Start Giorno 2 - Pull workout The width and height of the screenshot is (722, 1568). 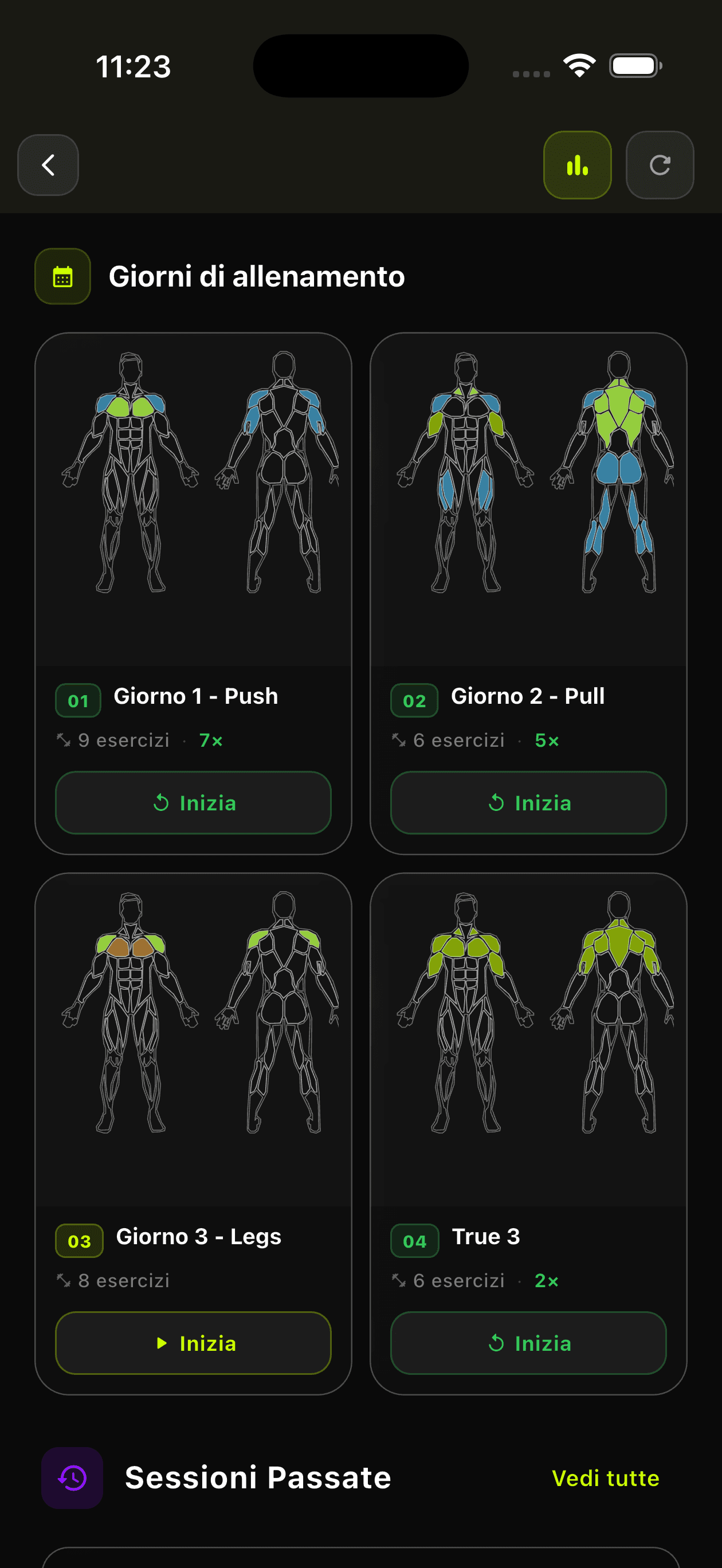point(528,803)
